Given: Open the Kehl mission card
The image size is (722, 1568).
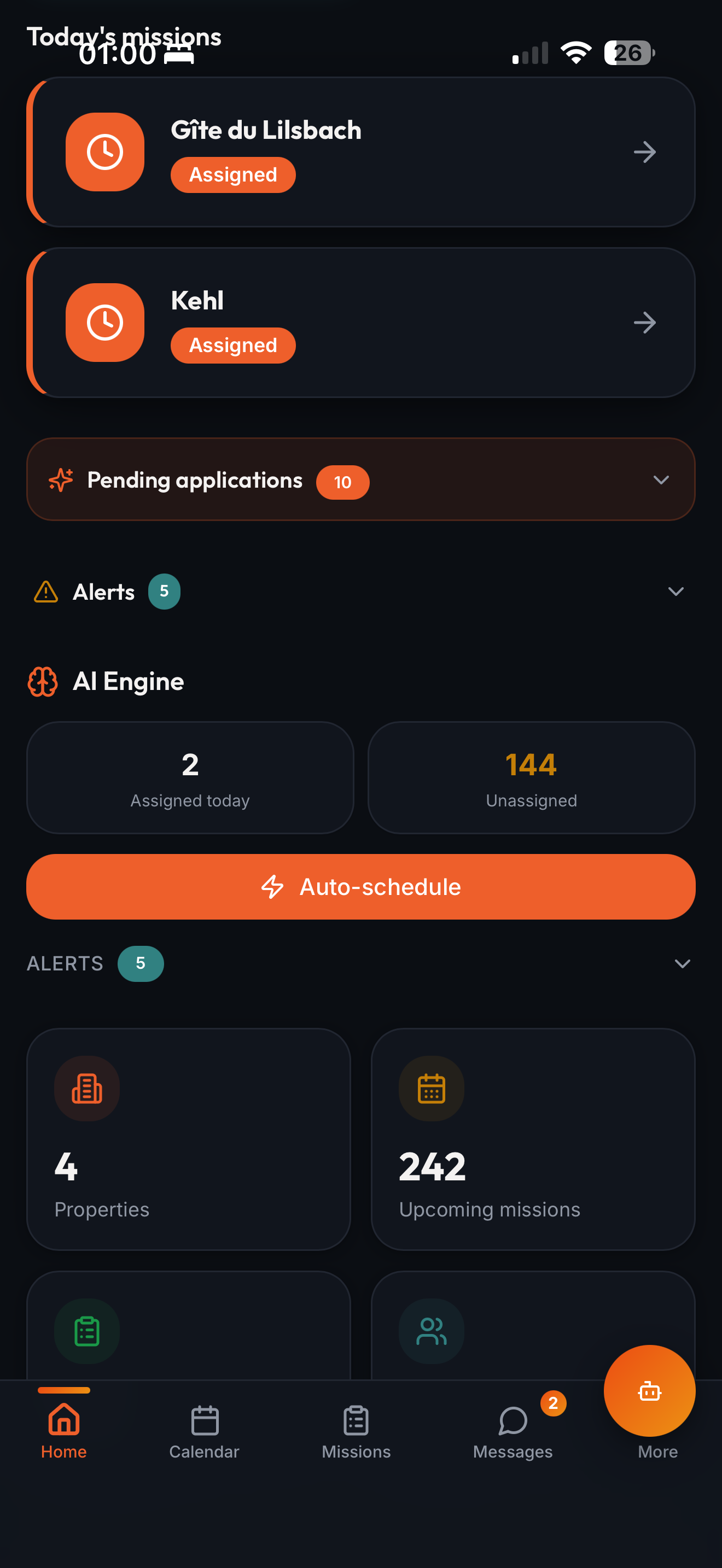Looking at the screenshot, I should [360, 323].
